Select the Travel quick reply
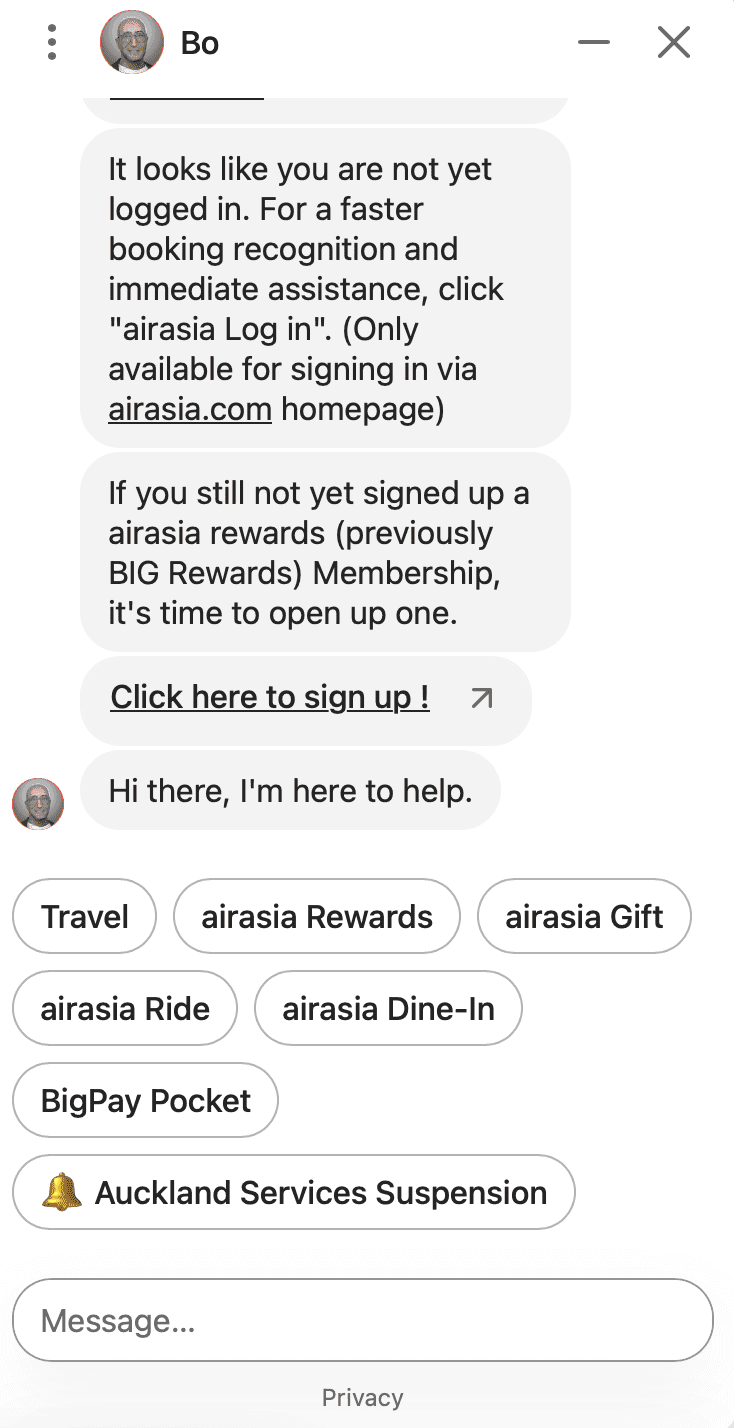Screen dimensions: 734x1428 (x=84, y=916)
